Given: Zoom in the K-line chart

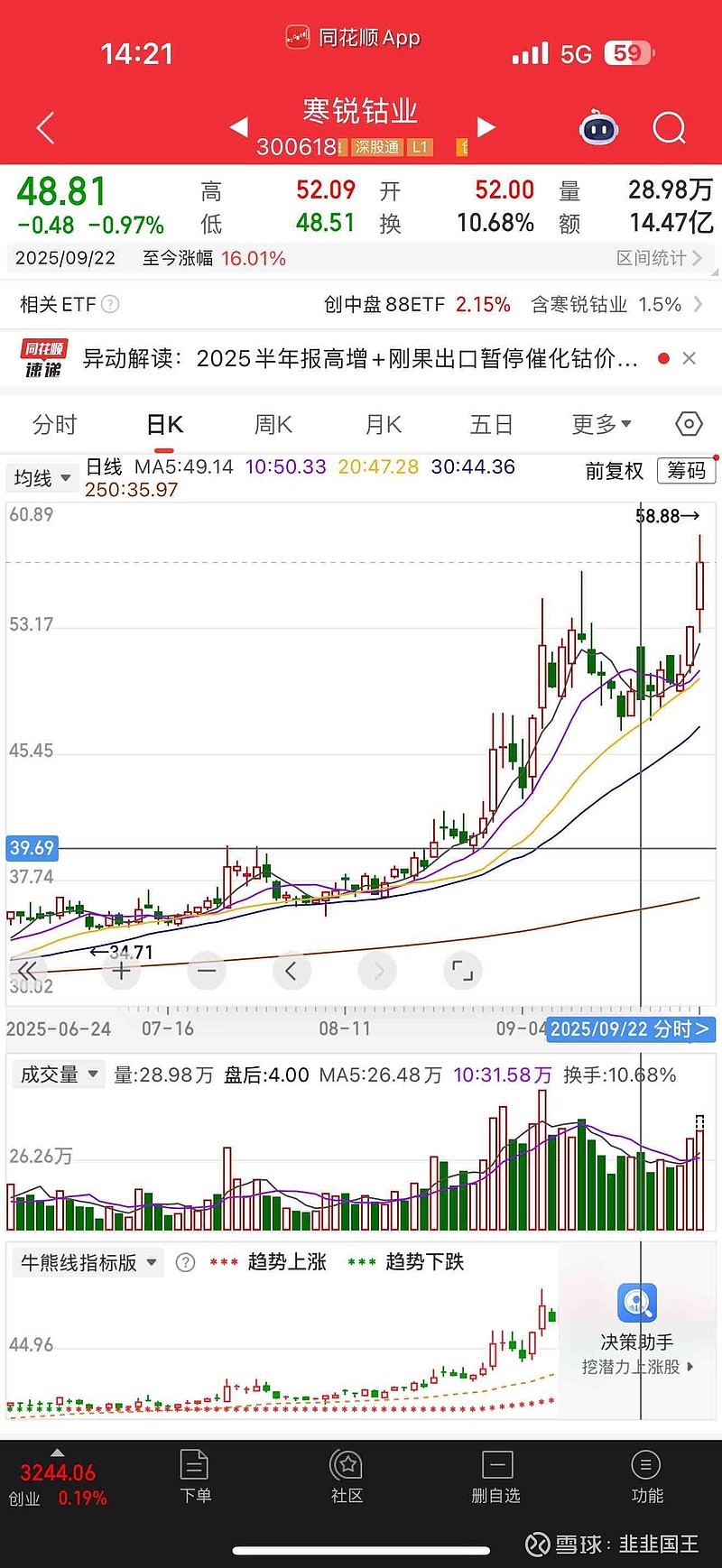Looking at the screenshot, I should pos(122,971).
